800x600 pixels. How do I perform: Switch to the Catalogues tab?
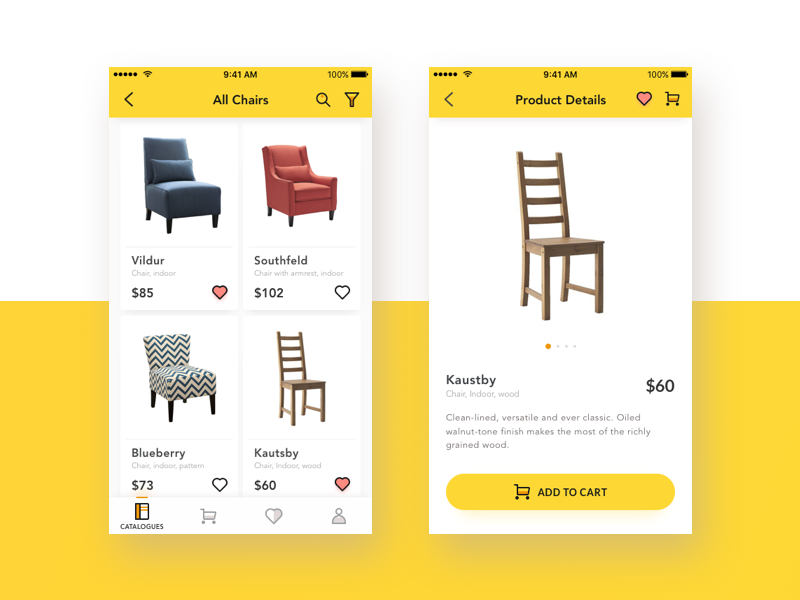[x=142, y=515]
